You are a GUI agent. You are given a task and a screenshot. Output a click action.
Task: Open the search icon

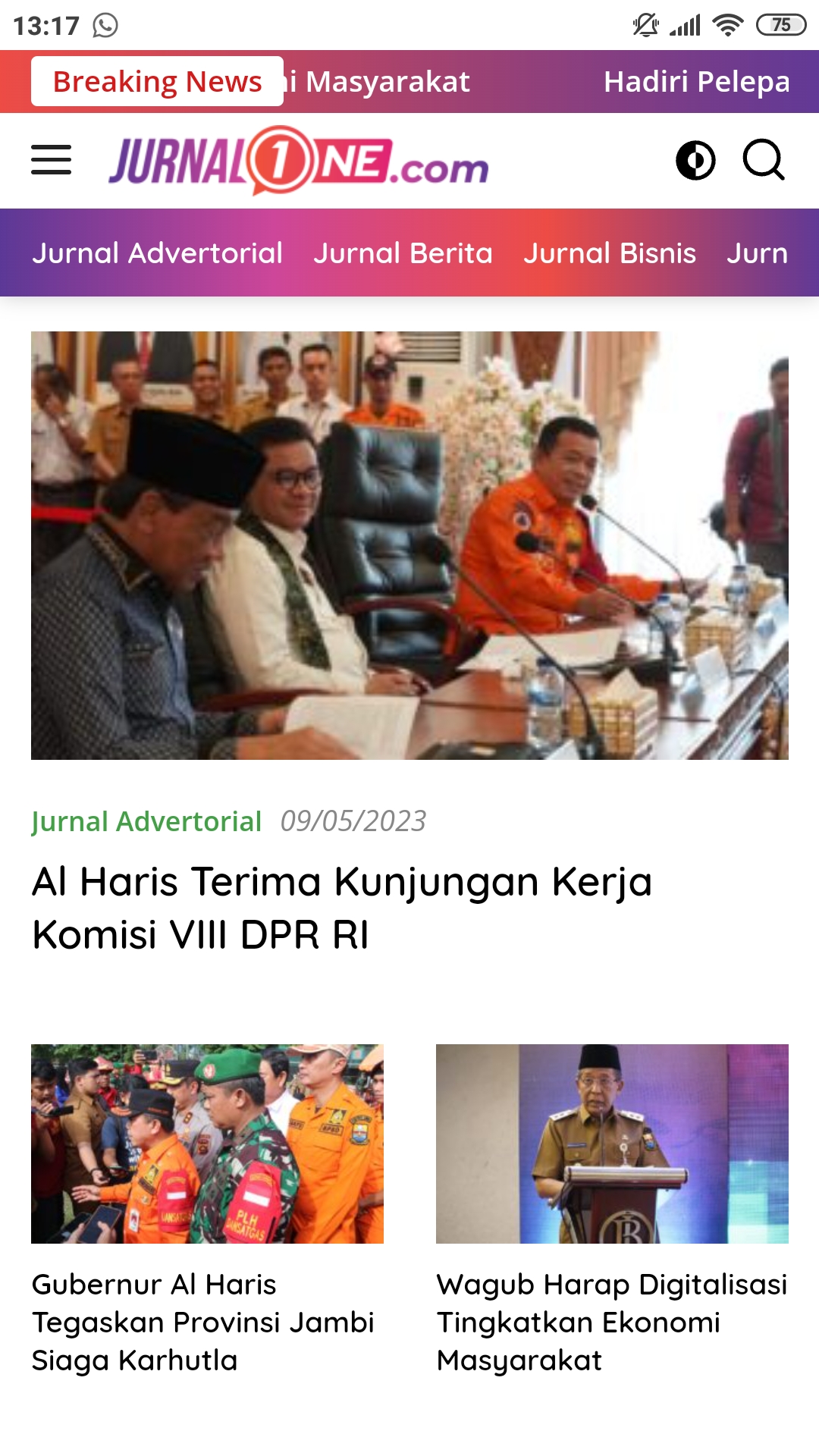point(764,160)
